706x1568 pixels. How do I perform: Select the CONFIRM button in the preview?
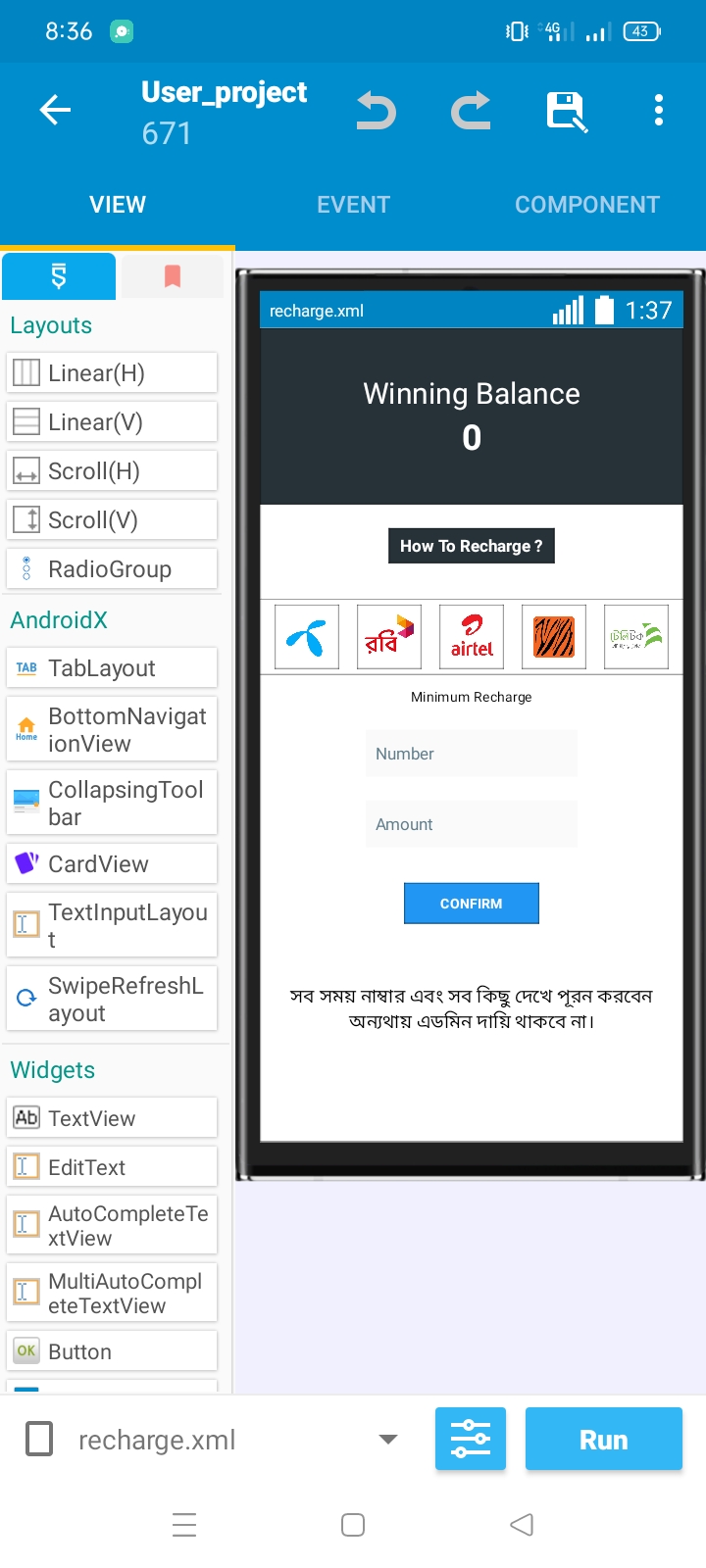[472, 904]
